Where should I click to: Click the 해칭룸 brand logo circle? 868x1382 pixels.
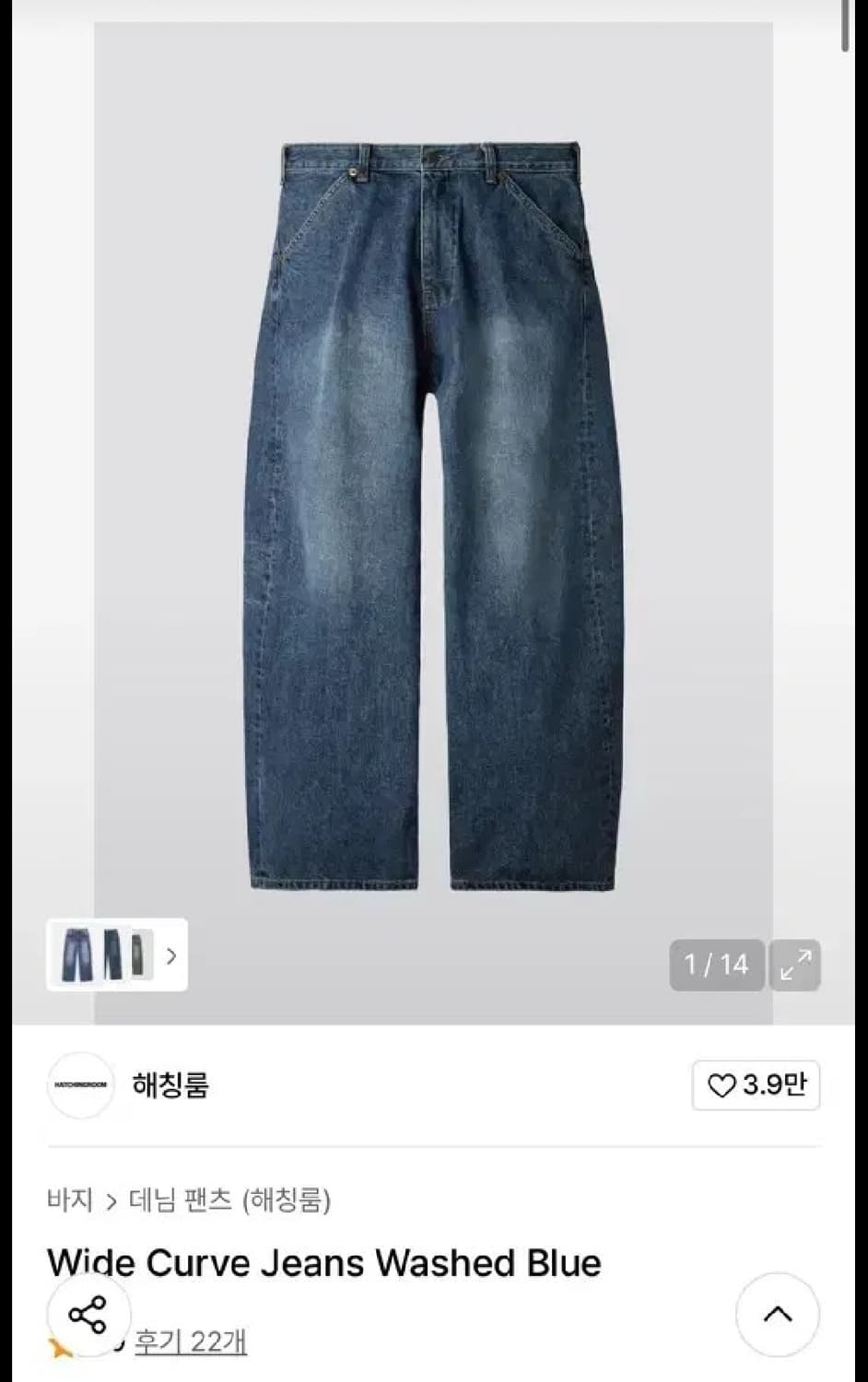point(80,1085)
